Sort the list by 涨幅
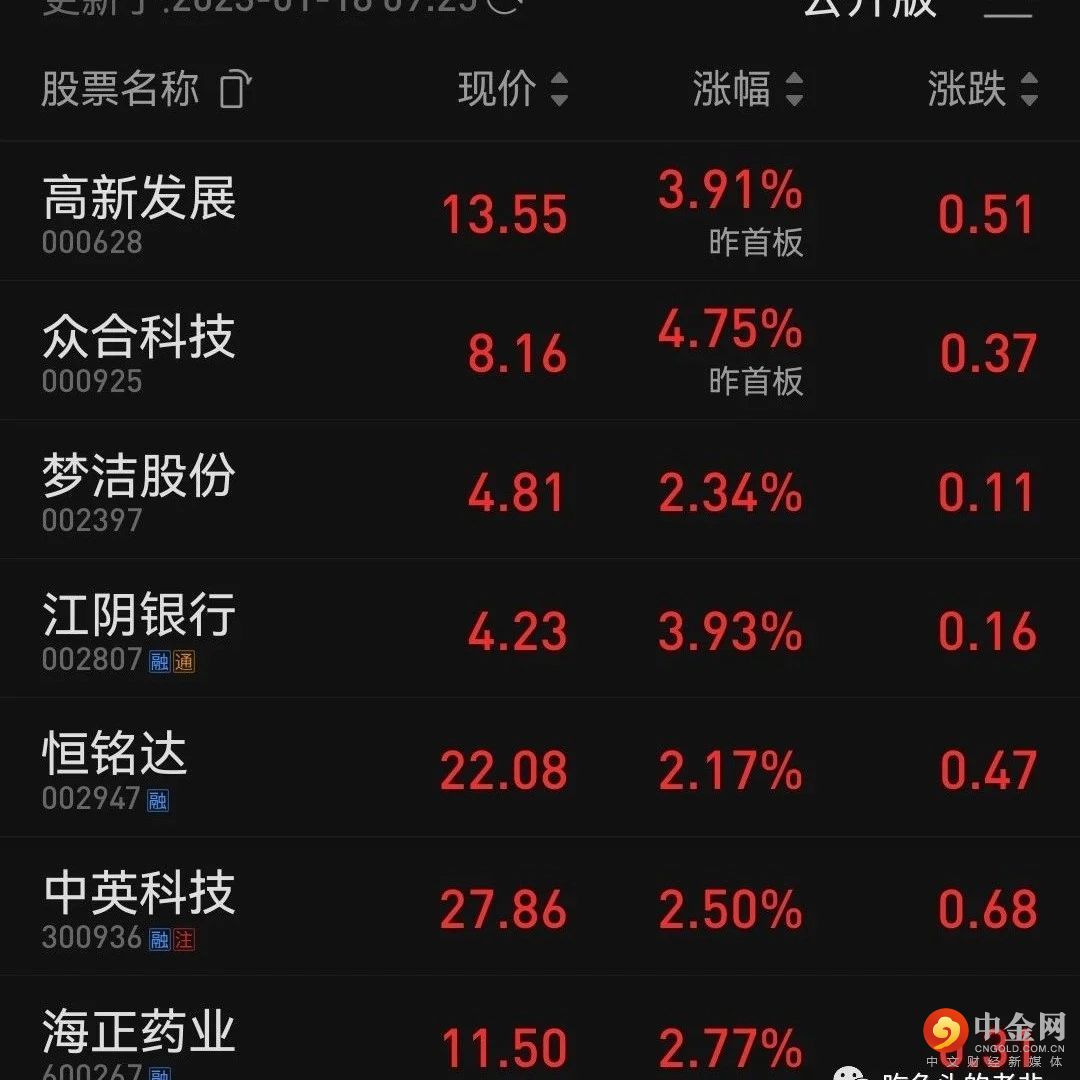Viewport: 1080px width, 1080px height. (747, 90)
